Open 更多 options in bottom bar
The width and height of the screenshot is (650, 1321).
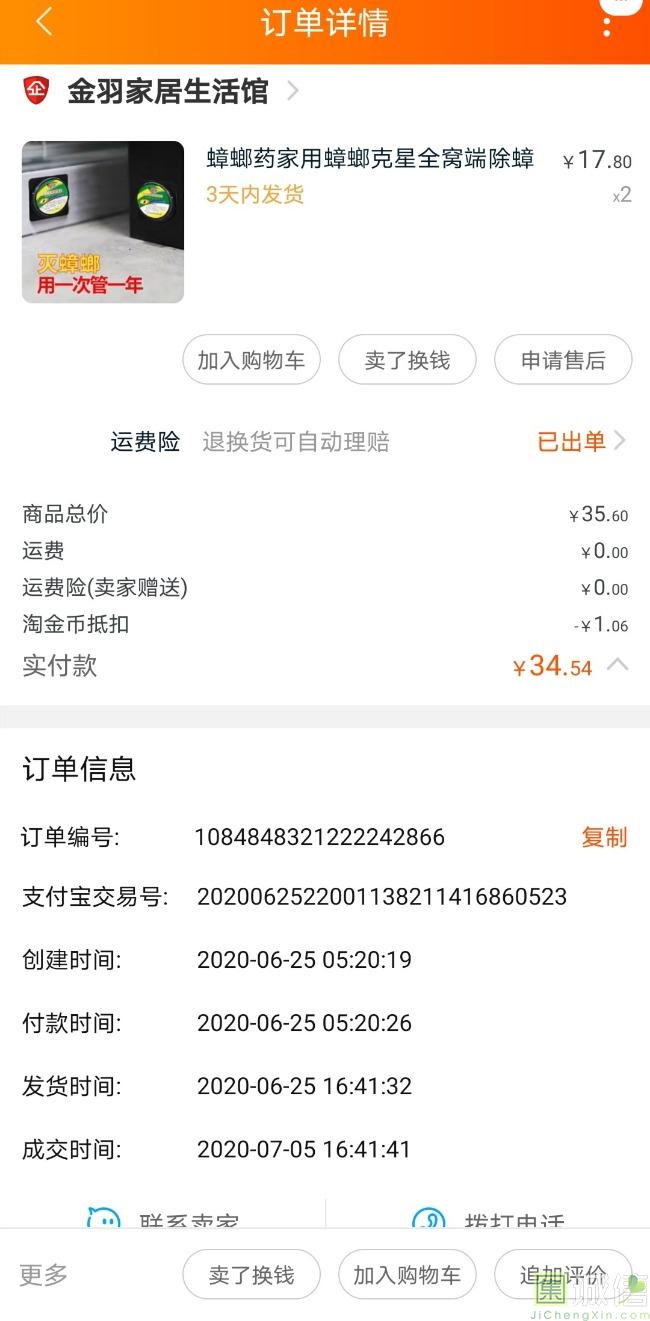(x=44, y=1275)
